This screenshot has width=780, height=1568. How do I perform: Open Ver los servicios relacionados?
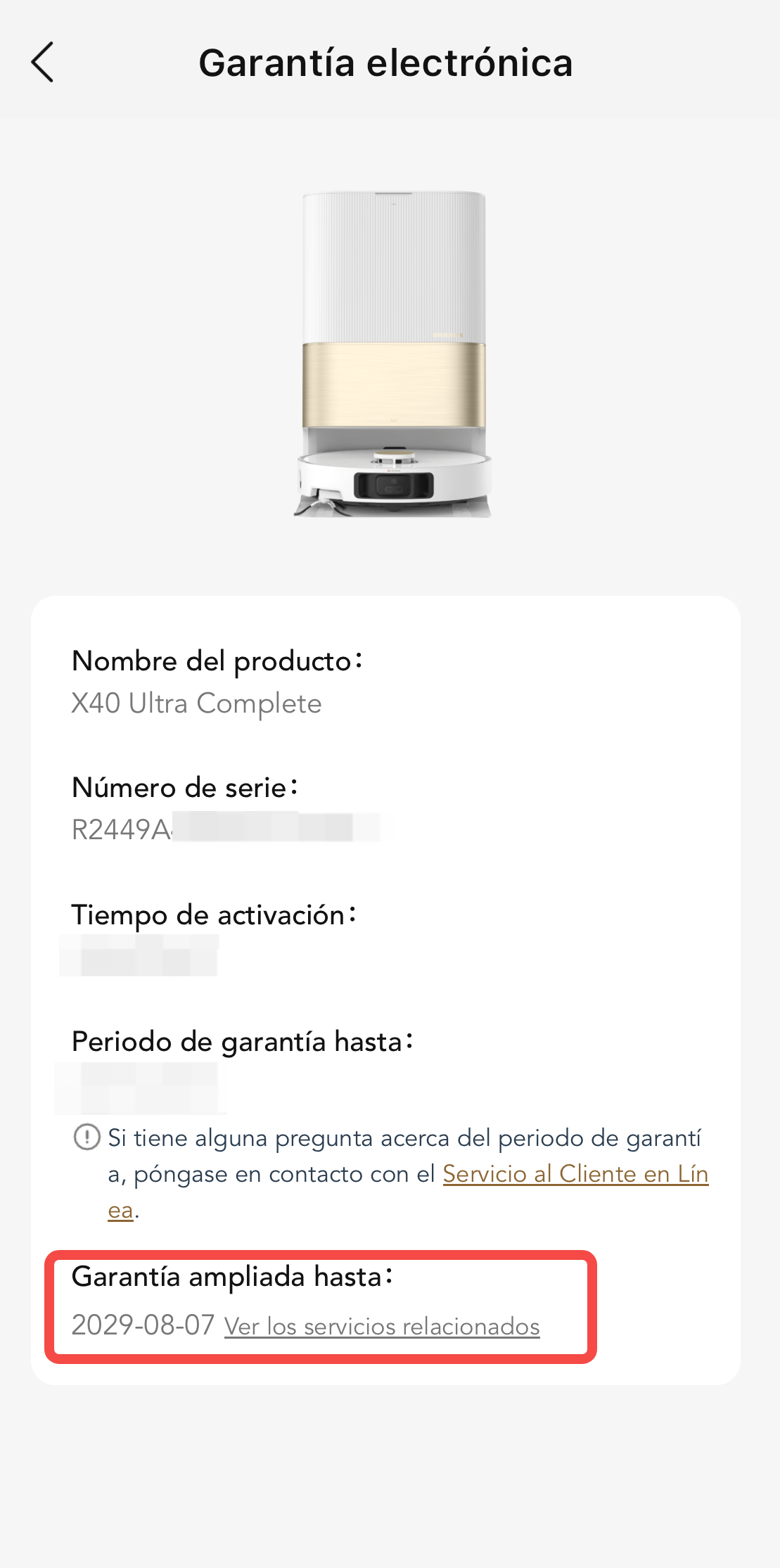coord(382,1327)
